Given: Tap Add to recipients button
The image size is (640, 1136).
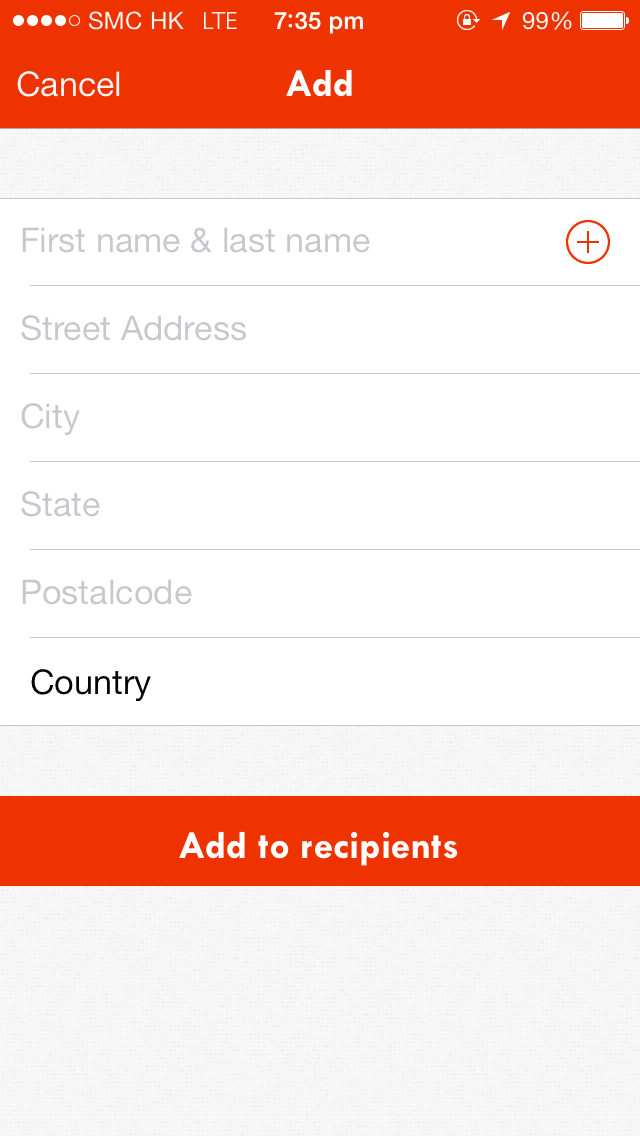Looking at the screenshot, I should [x=320, y=841].
